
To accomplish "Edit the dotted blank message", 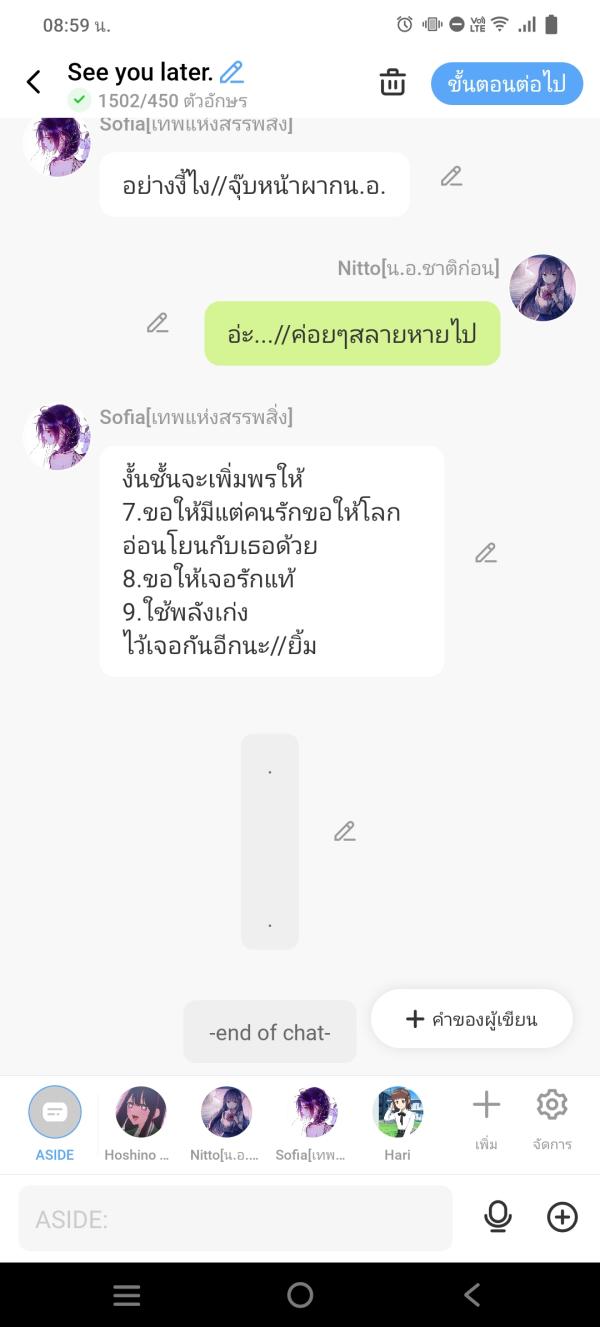I will [x=345, y=831].
